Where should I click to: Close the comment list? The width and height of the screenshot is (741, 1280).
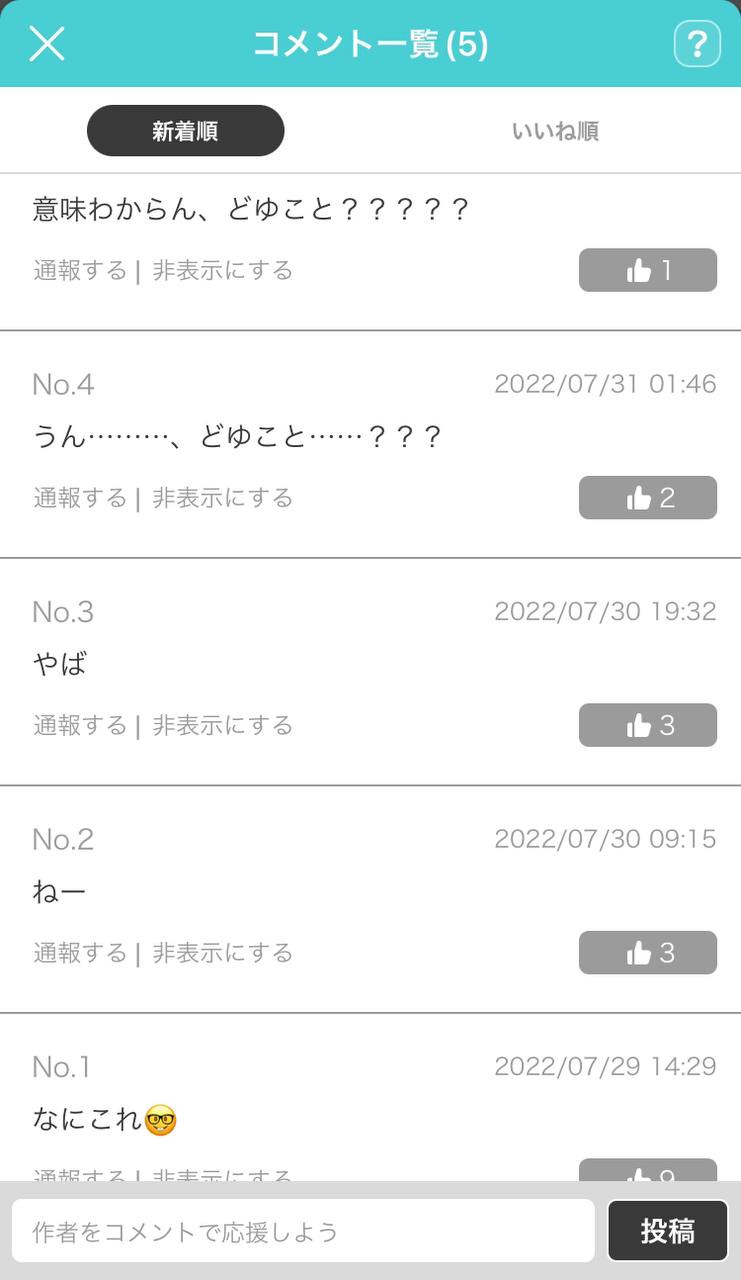(x=47, y=44)
